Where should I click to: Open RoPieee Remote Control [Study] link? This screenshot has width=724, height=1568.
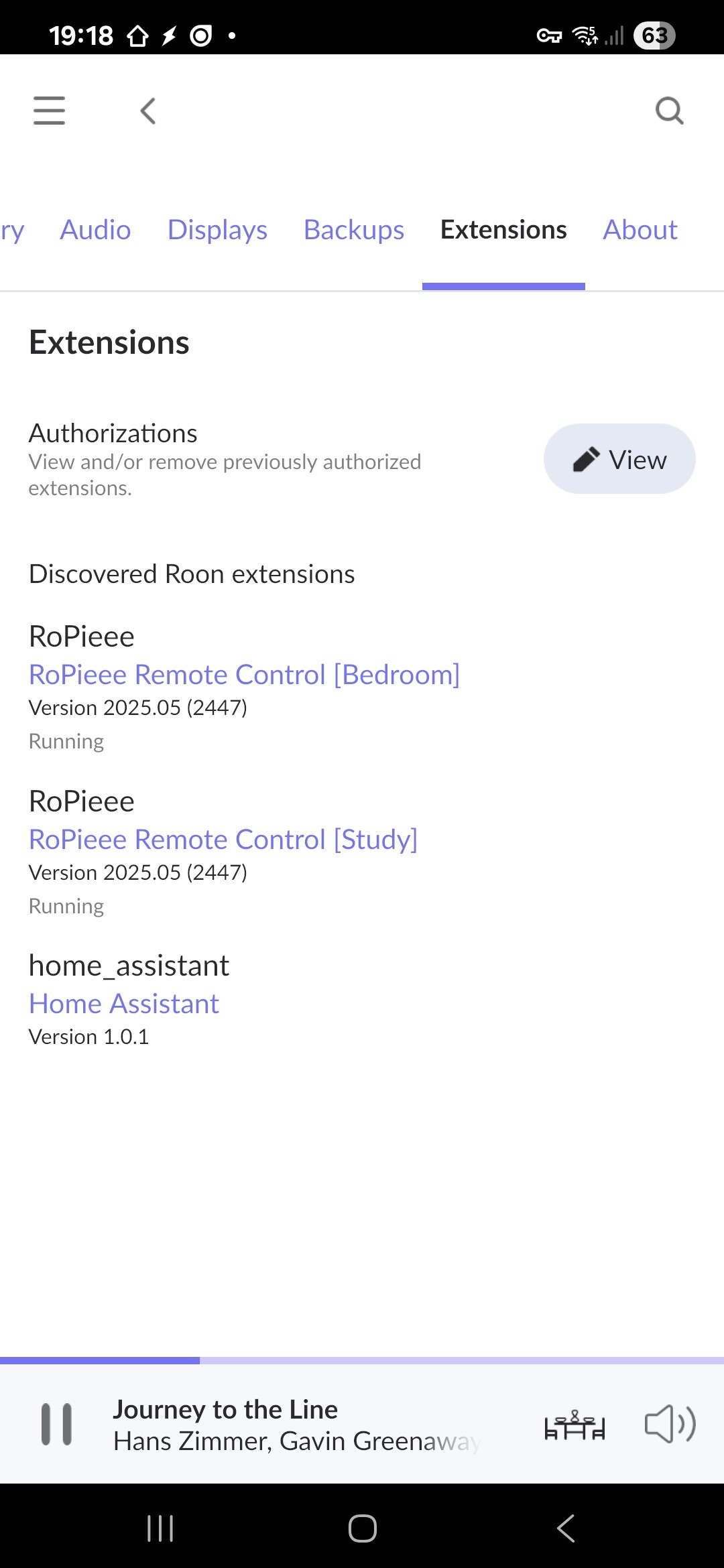pos(223,840)
